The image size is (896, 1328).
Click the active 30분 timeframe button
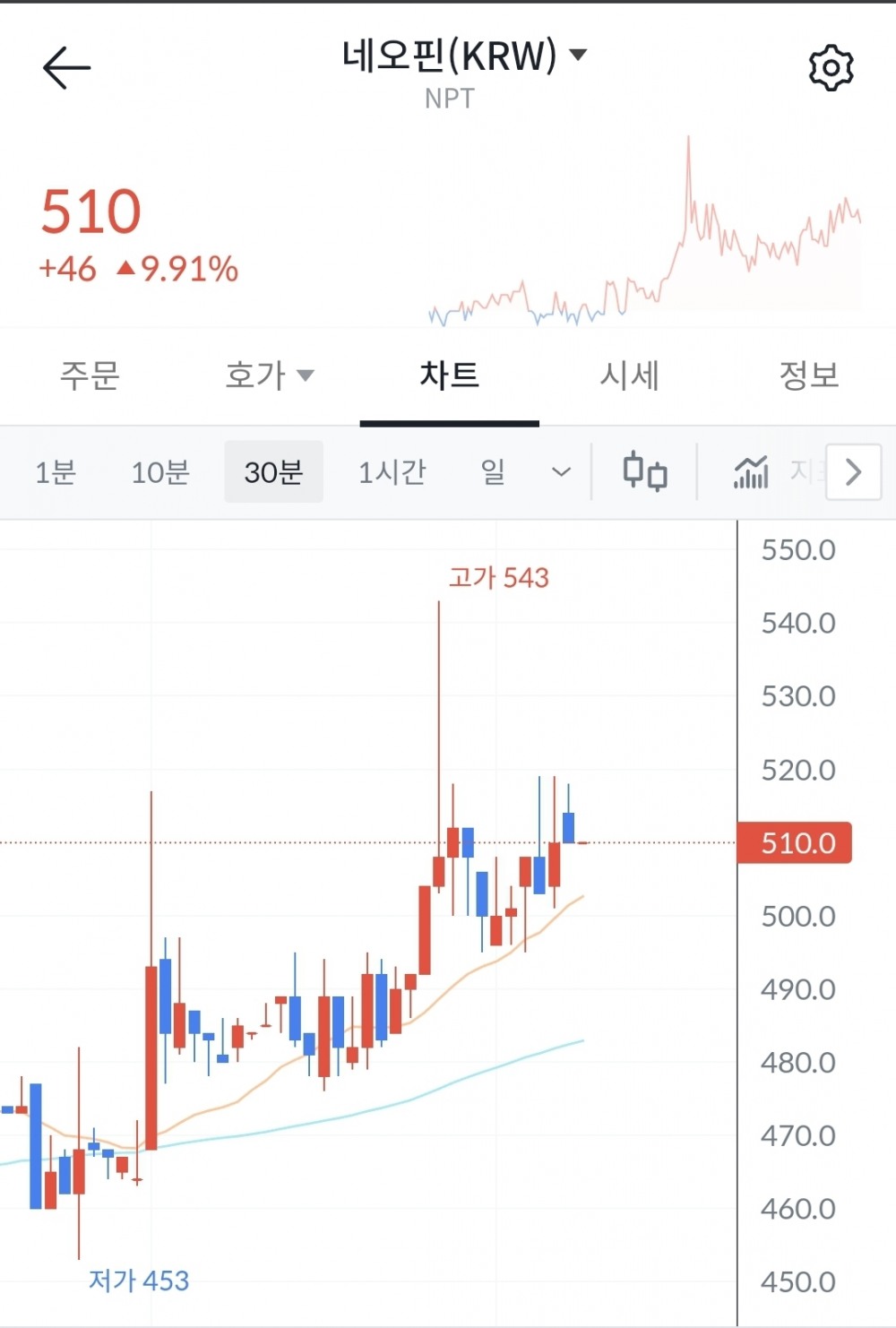point(274,471)
